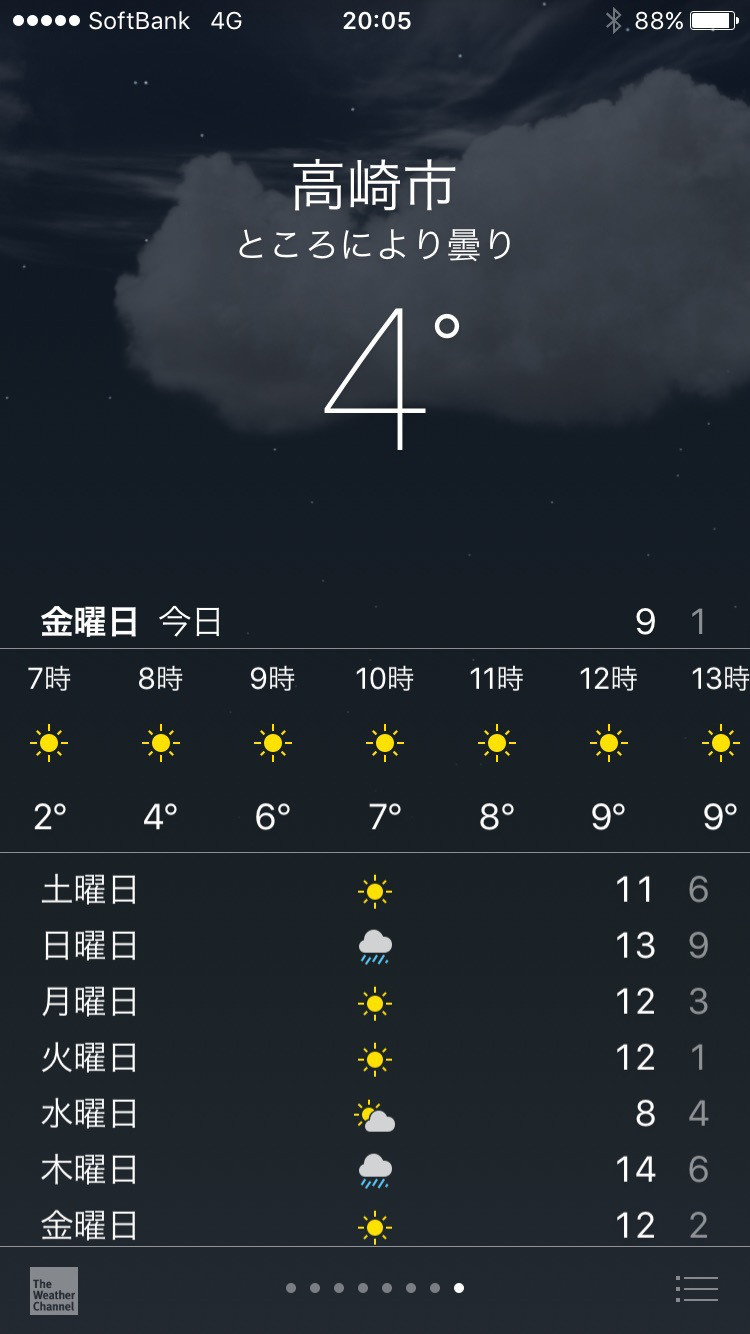Viewport: 750px width, 1334px height.
Task: Tap the page indicator dots
Action: [375, 1288]
